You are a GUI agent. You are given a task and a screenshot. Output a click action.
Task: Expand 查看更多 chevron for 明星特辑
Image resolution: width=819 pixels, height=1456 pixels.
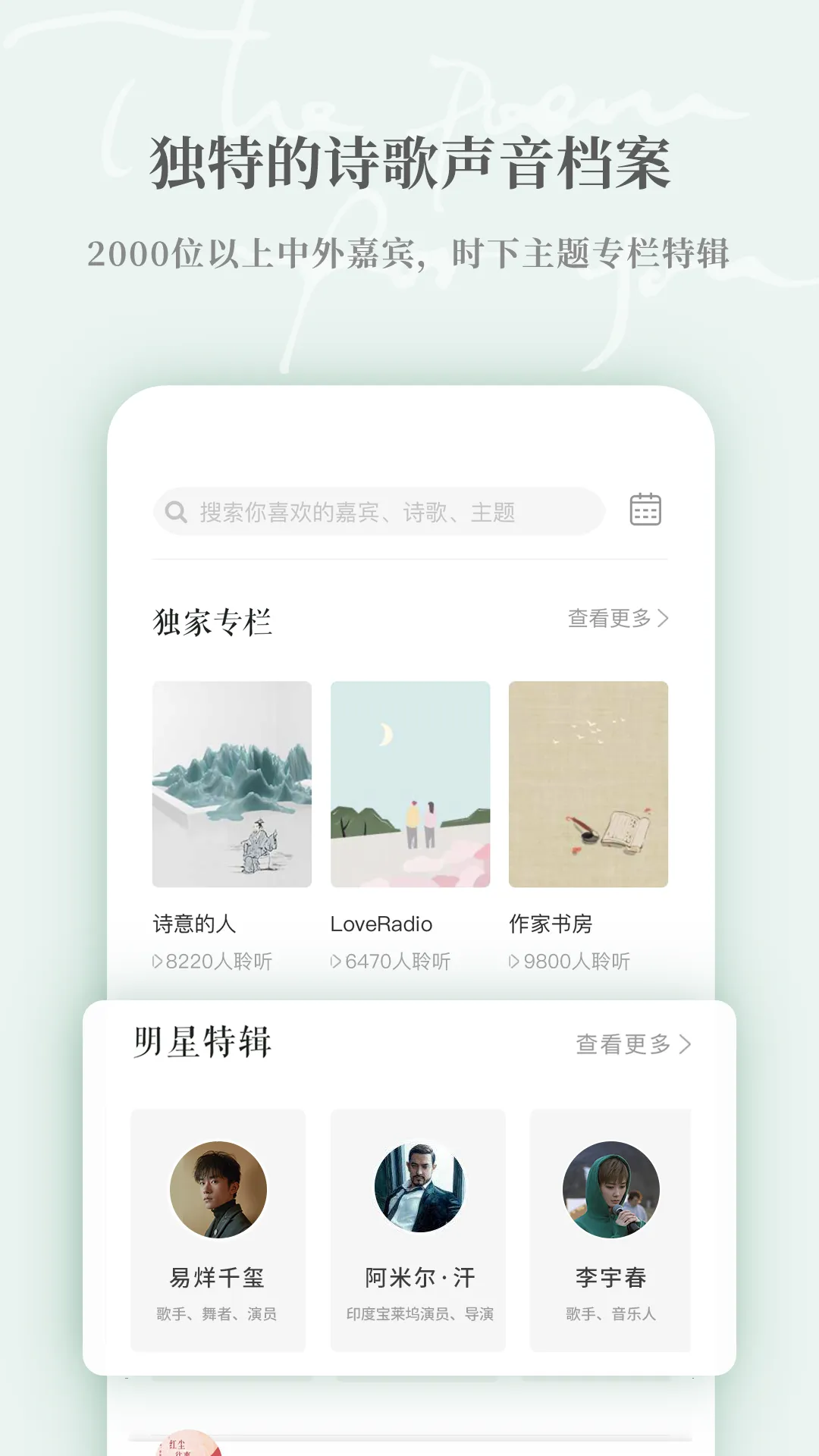tap(683, 1043)
